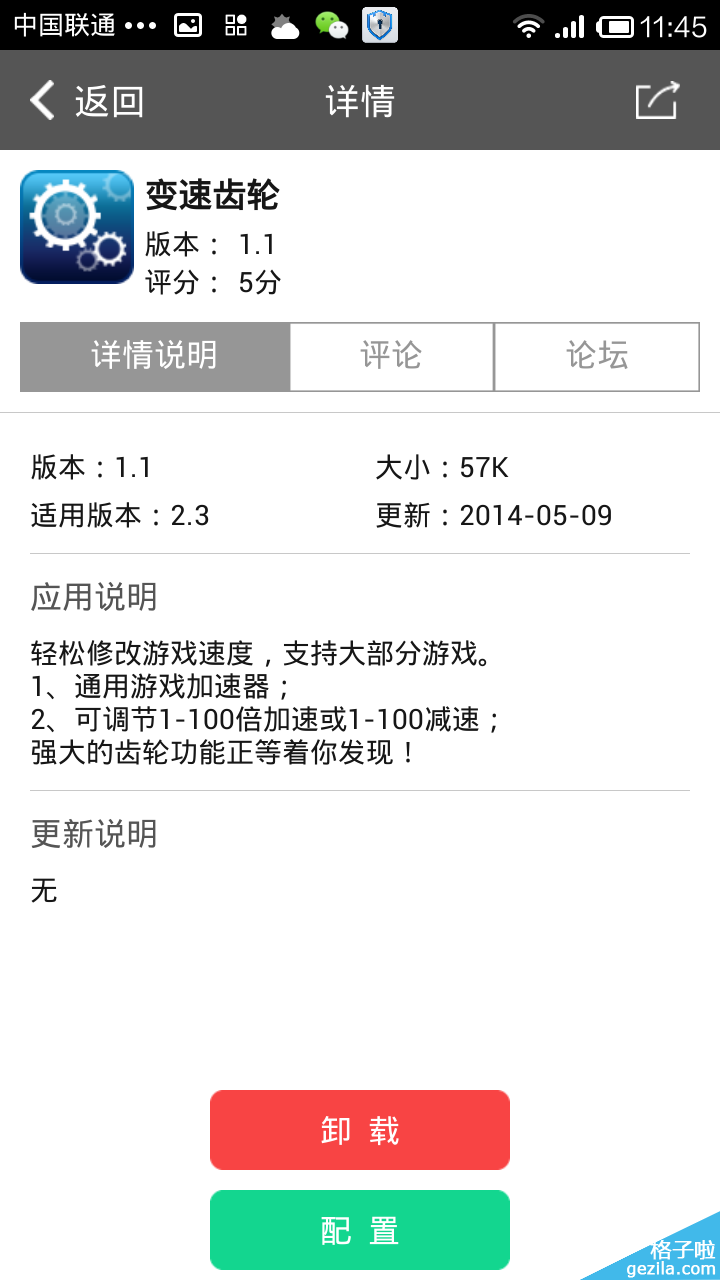720x1280 pixels.
Task: Open the 论坛 tab
Action: click(597, 356)
